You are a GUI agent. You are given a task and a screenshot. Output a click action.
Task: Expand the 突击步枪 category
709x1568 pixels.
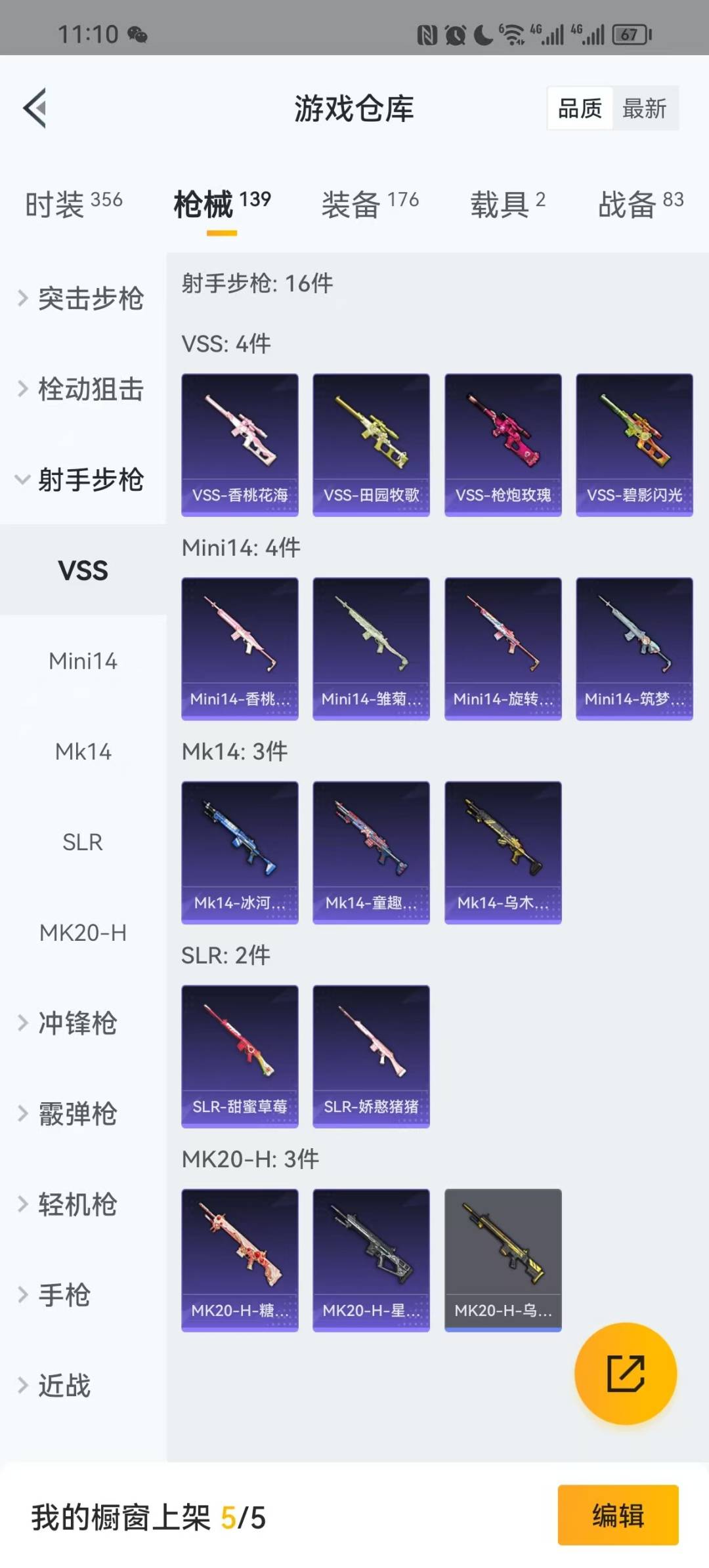[83, 299]
